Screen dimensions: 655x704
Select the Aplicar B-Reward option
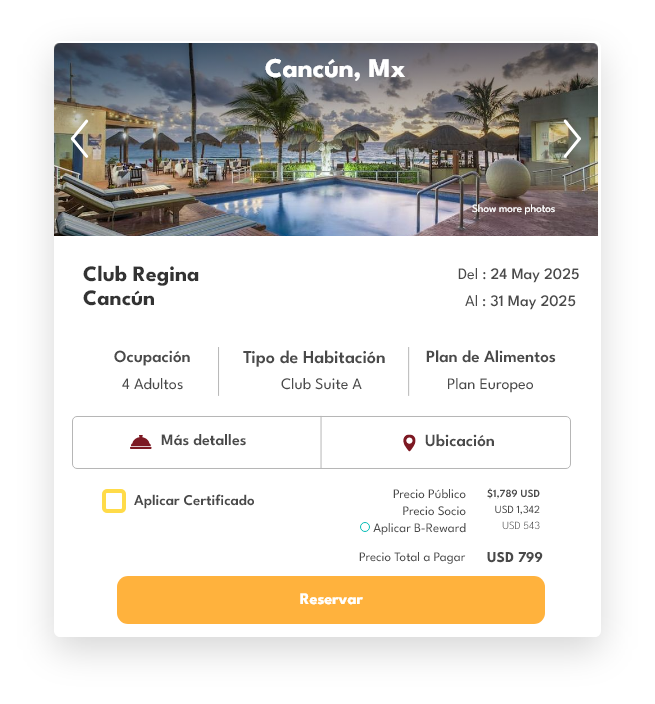click(x=365, y=527)
